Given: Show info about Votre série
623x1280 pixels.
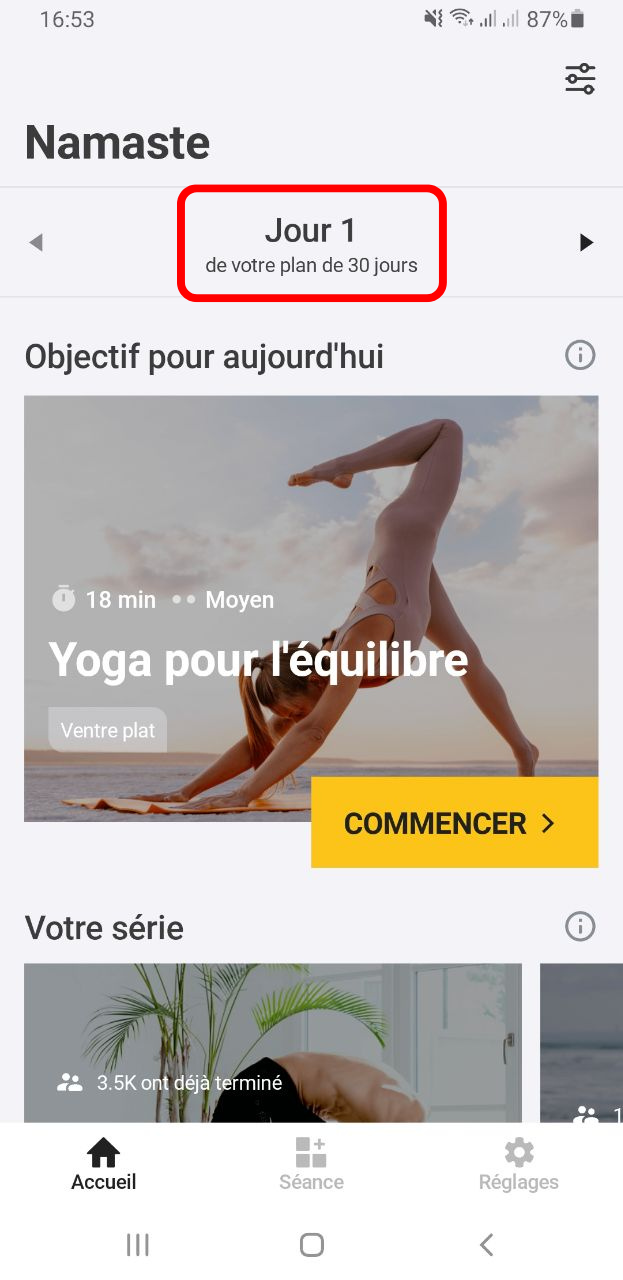Looking at the screenshot, I should point(580,927).
